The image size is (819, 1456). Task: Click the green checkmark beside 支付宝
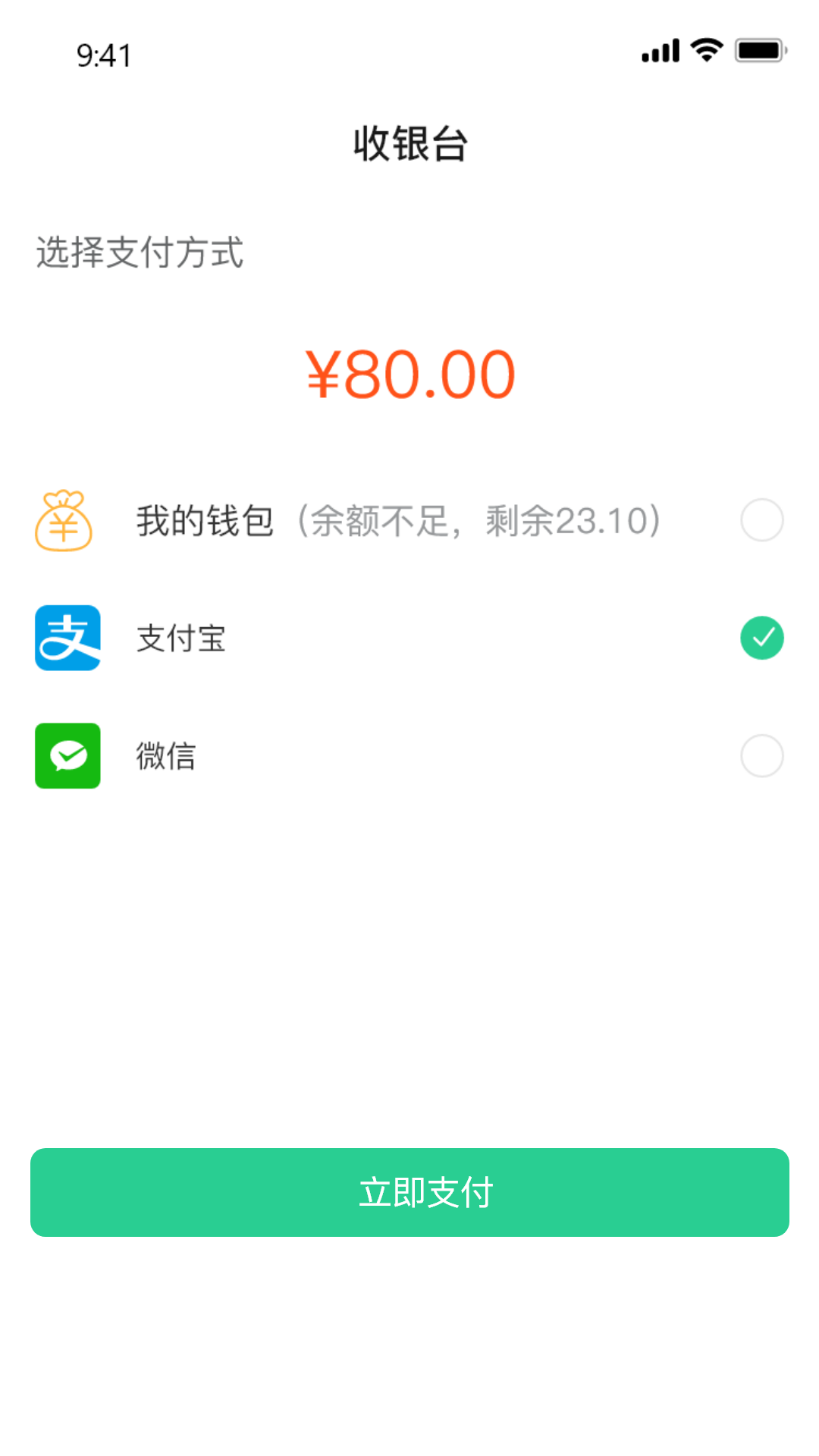(762, 638)
